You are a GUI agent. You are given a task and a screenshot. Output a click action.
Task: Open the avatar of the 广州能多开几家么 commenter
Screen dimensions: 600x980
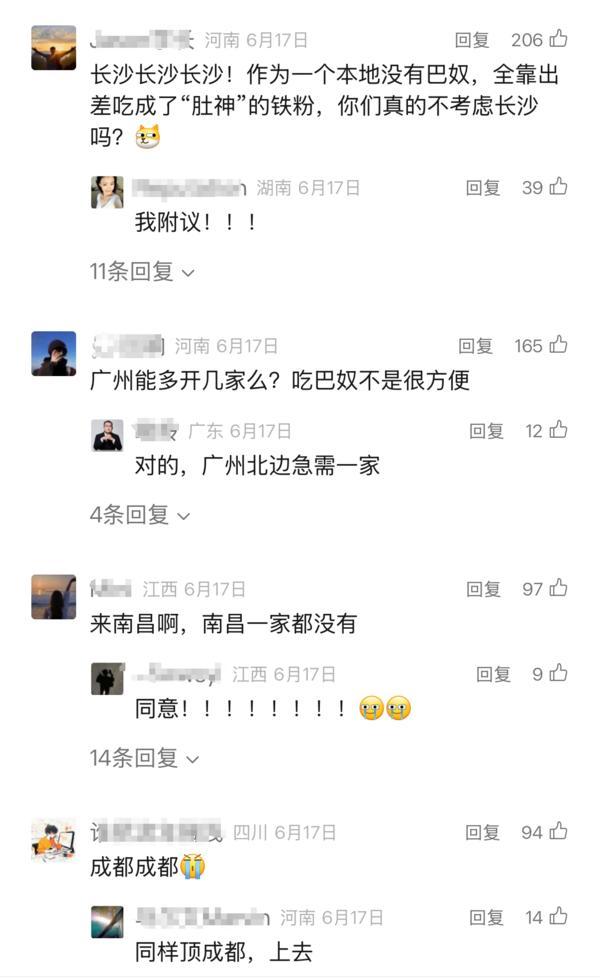53,353
